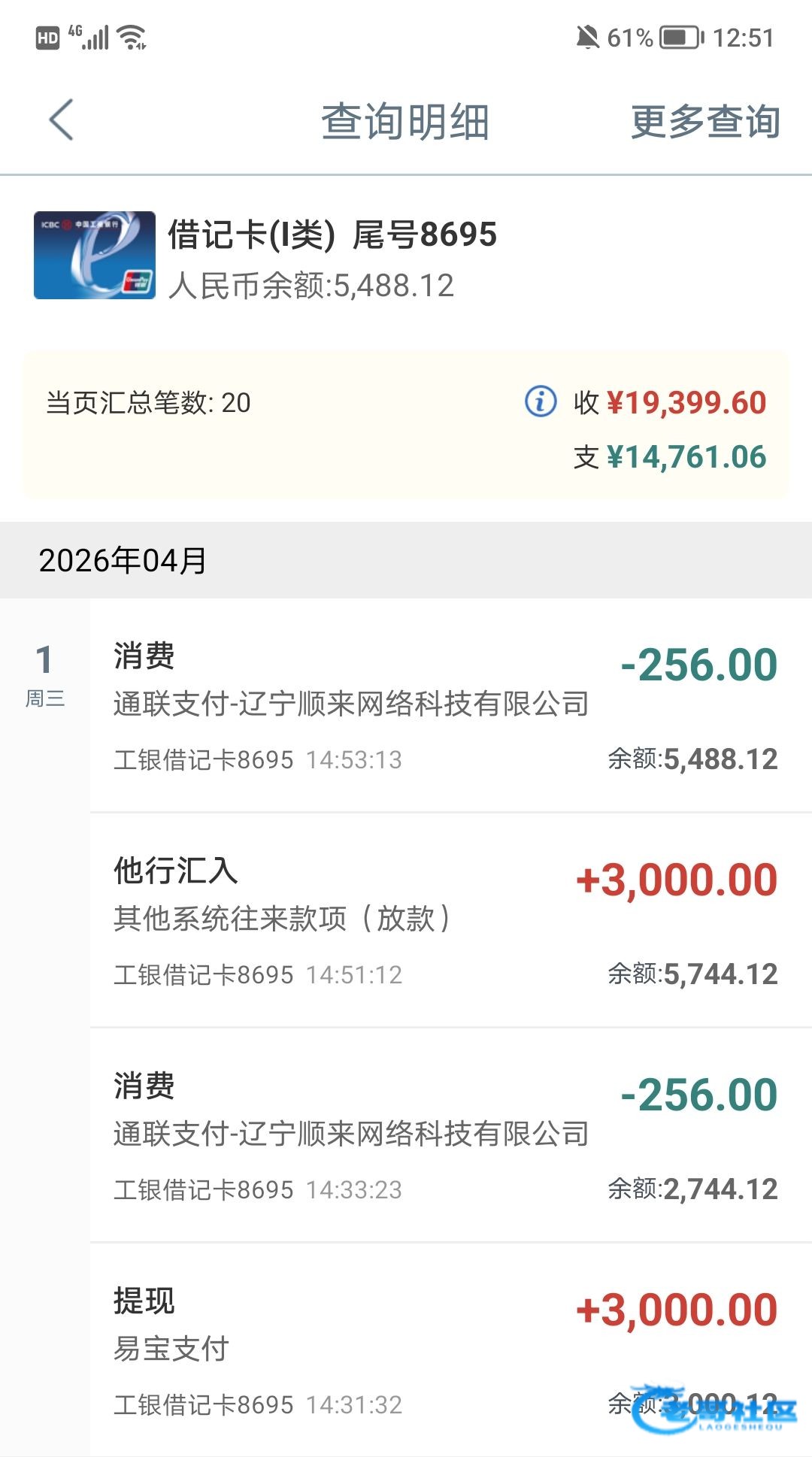
Task: Go back using the top-left arrow
Action: pos(61,120)
